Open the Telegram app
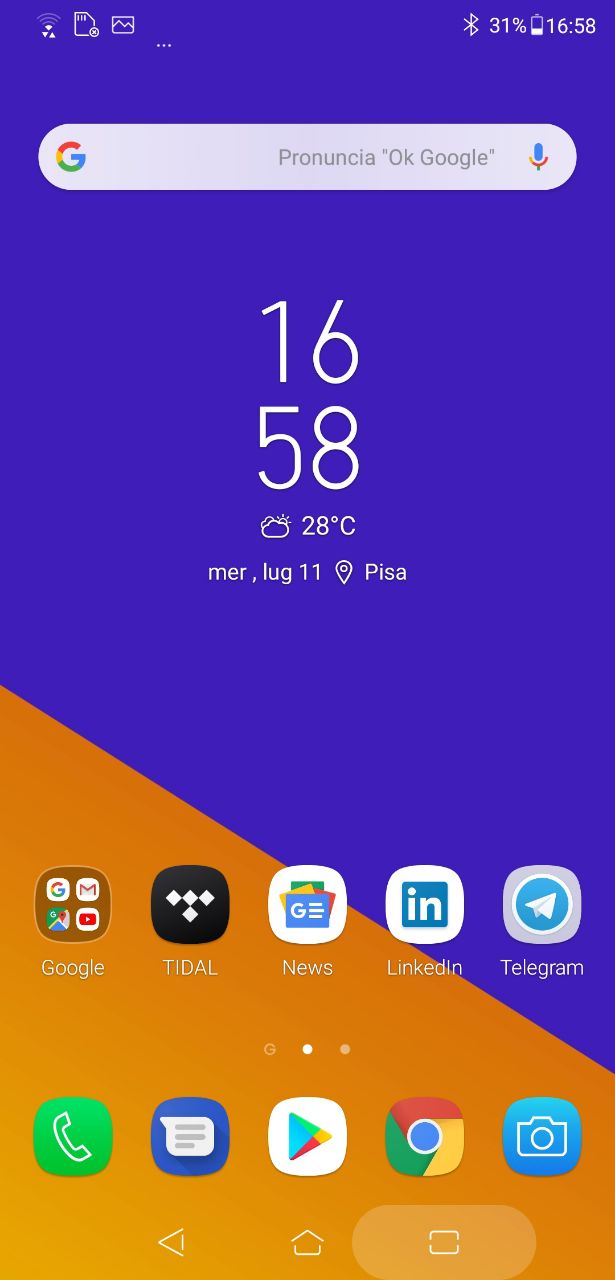The width and height of the screenshot is (615, 1280). click(541, 905)
